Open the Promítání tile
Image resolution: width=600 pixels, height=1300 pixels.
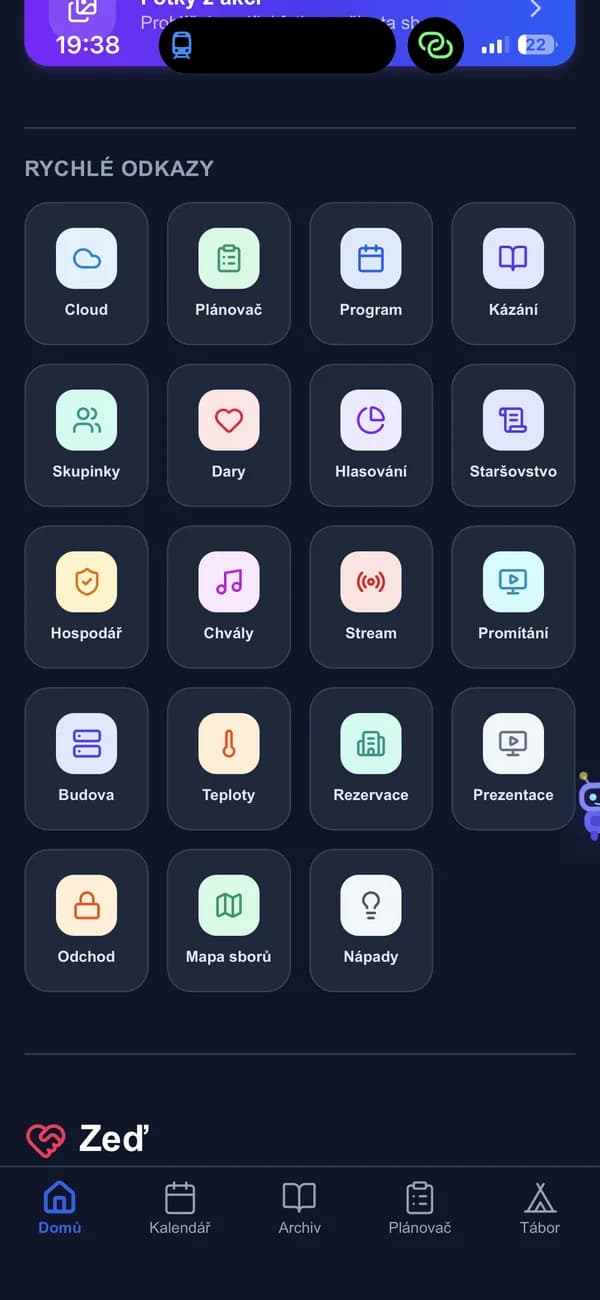pos(513,597)
